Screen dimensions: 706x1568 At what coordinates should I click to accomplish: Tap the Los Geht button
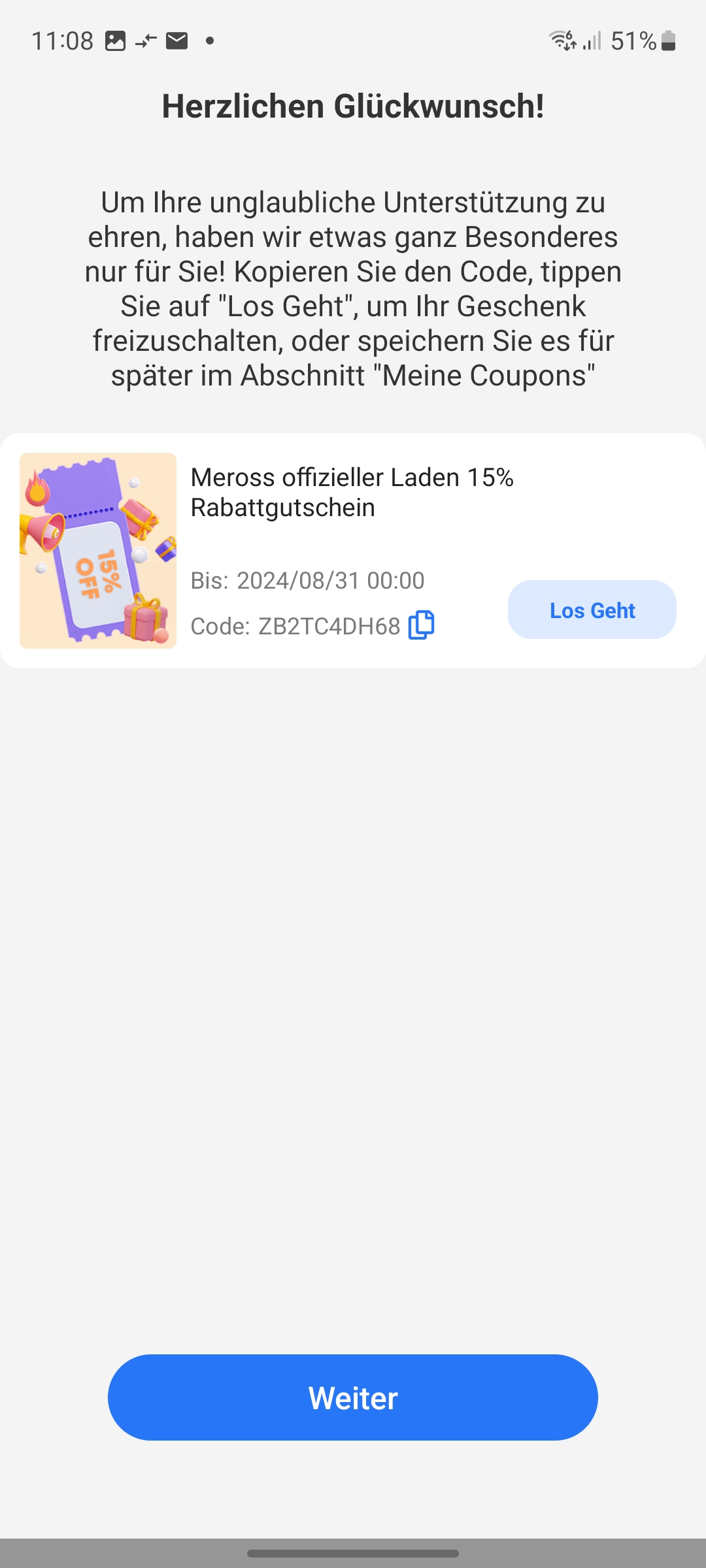592,610
